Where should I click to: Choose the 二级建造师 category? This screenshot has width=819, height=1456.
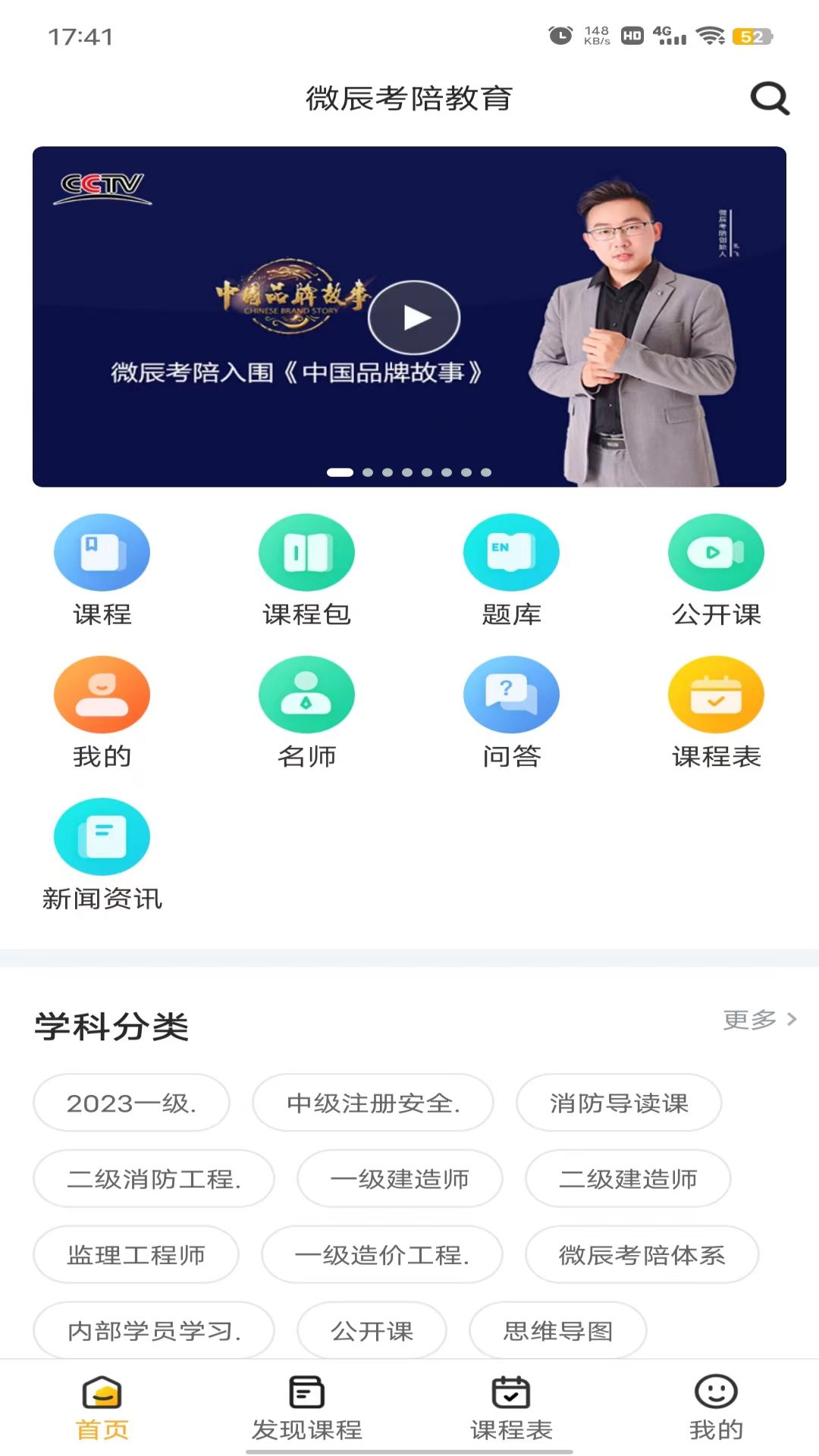[x=628, y=1178]
